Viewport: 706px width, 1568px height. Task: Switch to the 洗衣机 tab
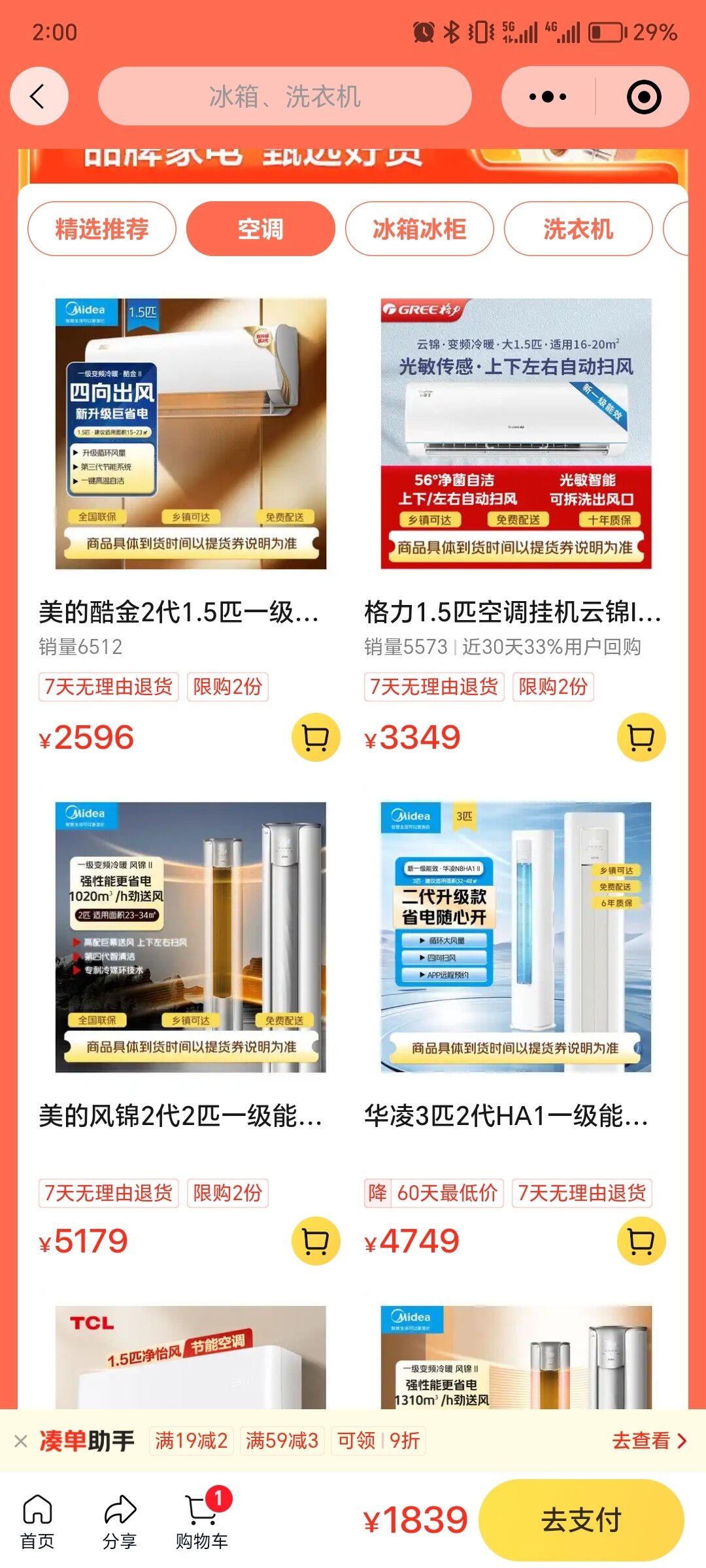578,229
